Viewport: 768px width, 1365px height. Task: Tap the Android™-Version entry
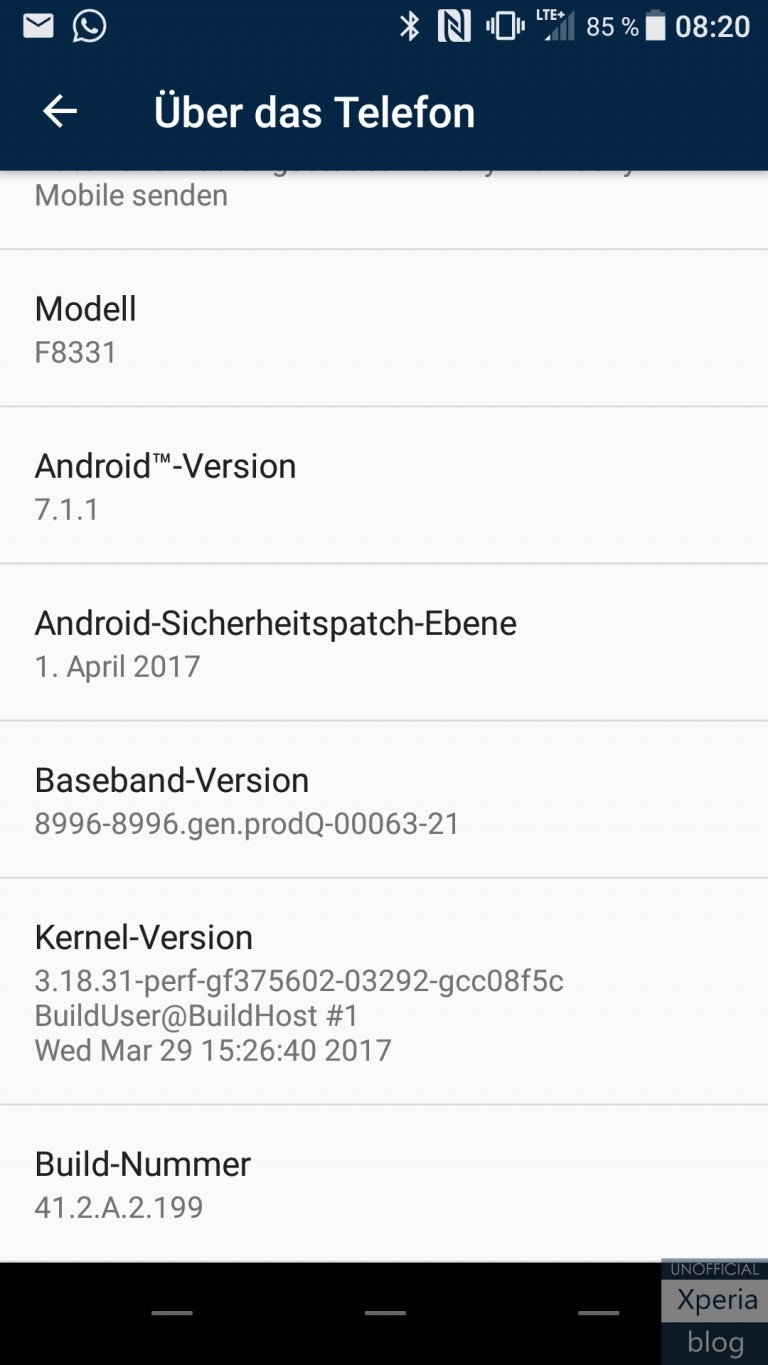click(384, 485)
